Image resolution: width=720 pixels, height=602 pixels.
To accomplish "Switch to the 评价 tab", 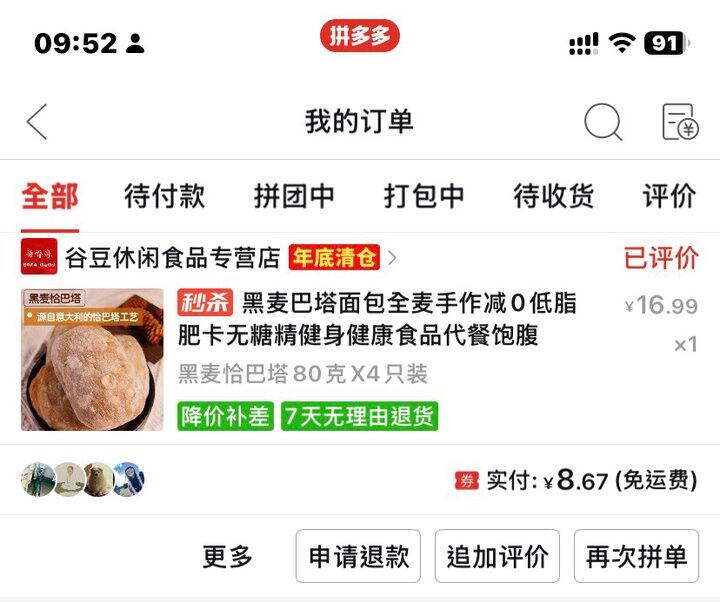I will coord(669,196).
